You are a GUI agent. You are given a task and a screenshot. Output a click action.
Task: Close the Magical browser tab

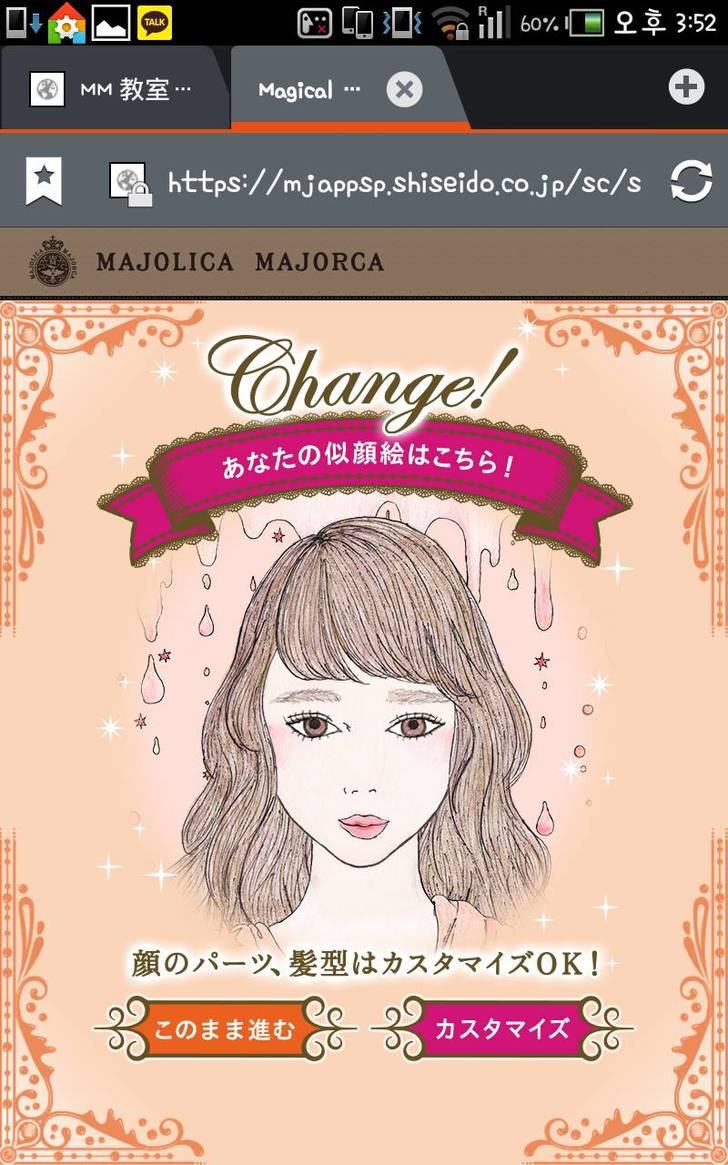click(x=404, y=90)
